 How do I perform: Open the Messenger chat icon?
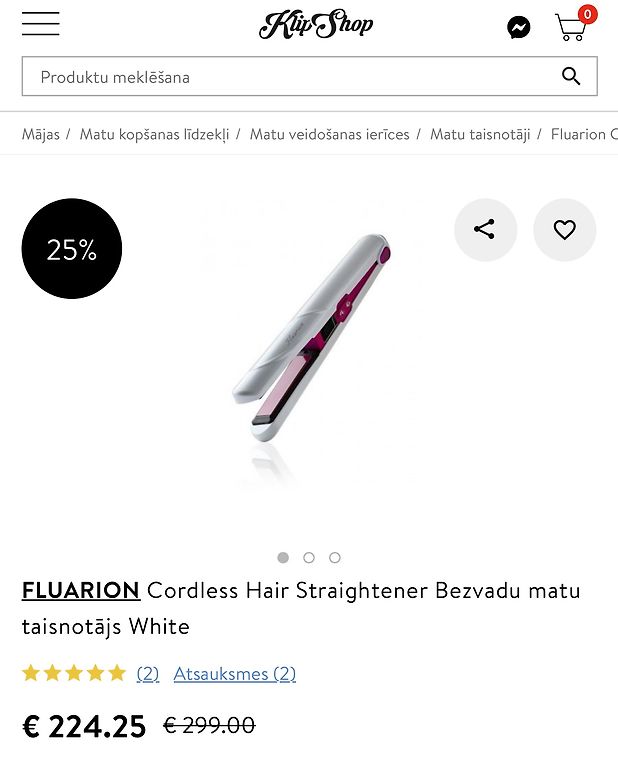518,28
